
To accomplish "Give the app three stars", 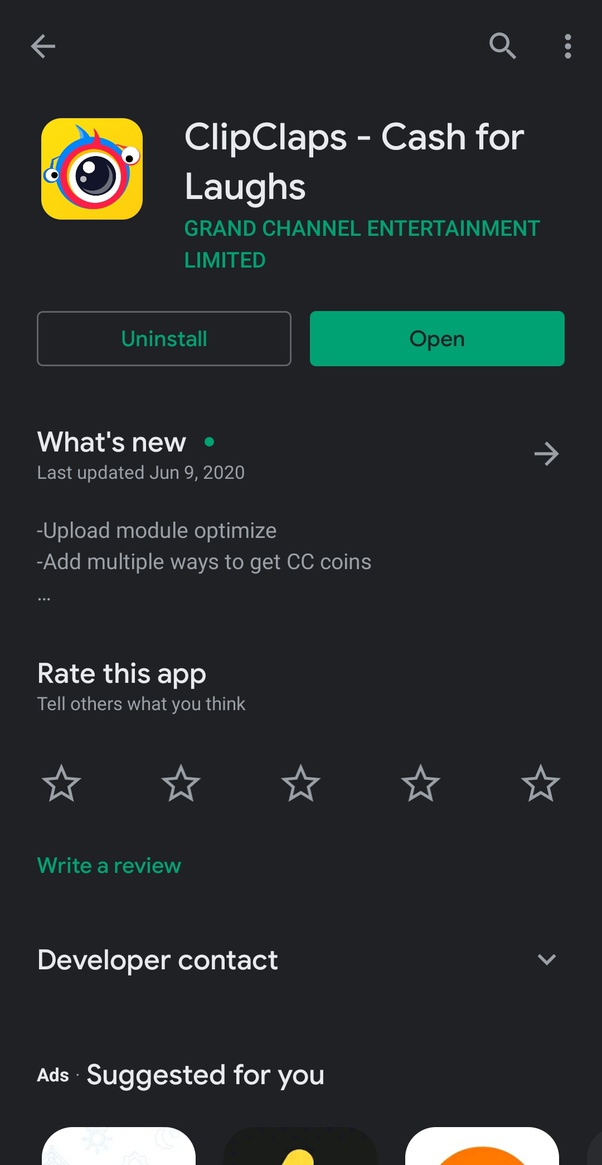I will [x=301, y=784].
